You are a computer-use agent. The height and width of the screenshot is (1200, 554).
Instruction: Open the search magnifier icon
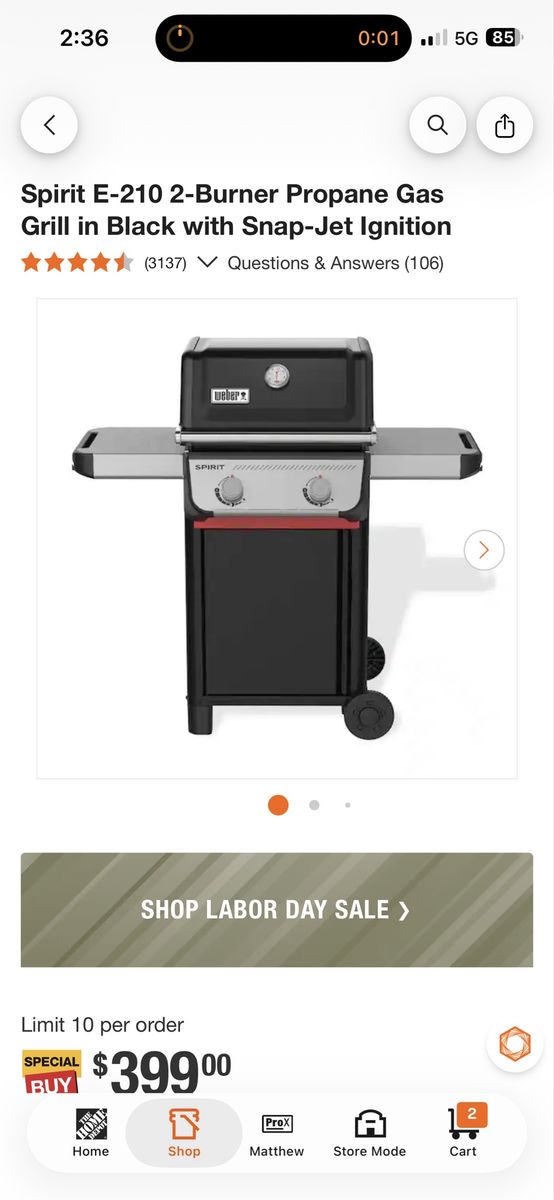(x=438, y=125)
